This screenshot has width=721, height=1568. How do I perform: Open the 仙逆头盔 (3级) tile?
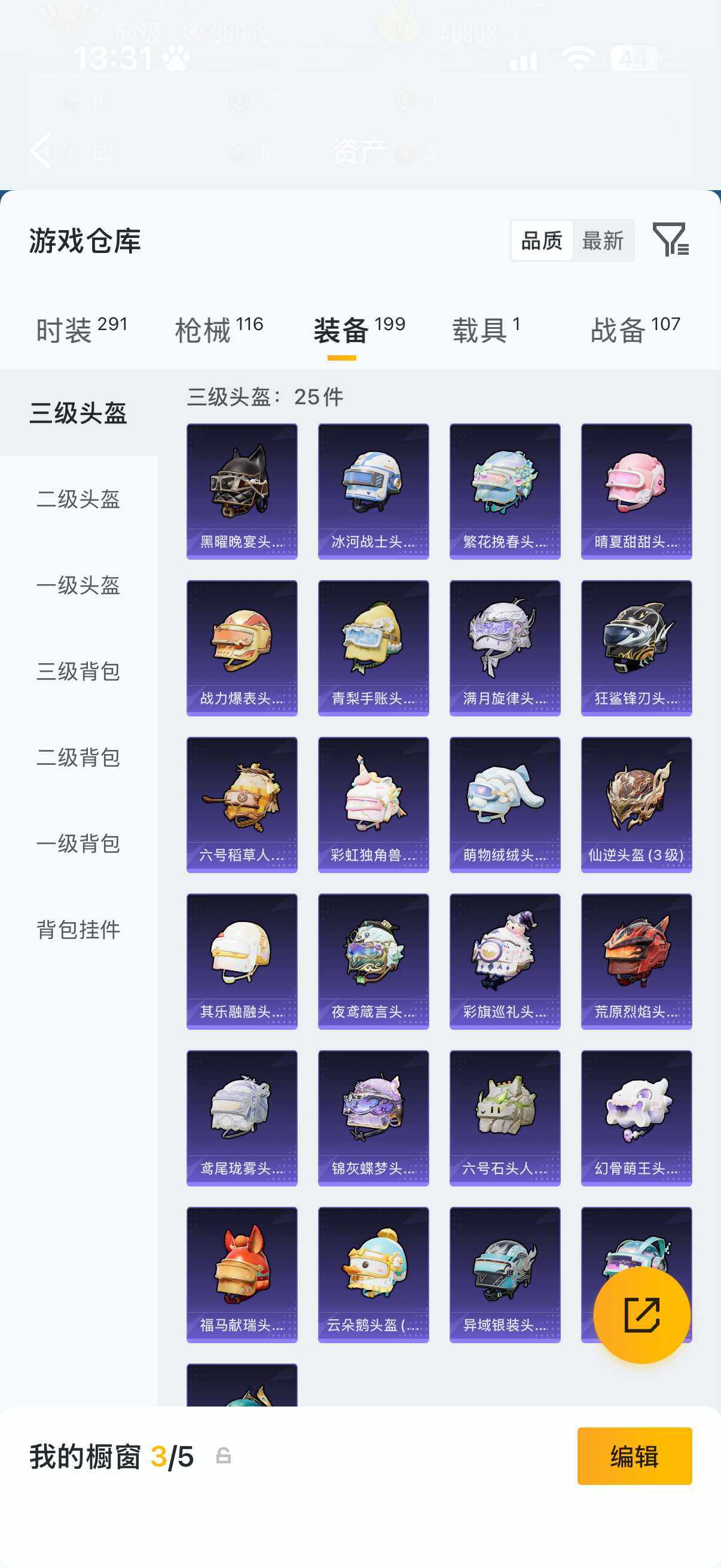636,805
